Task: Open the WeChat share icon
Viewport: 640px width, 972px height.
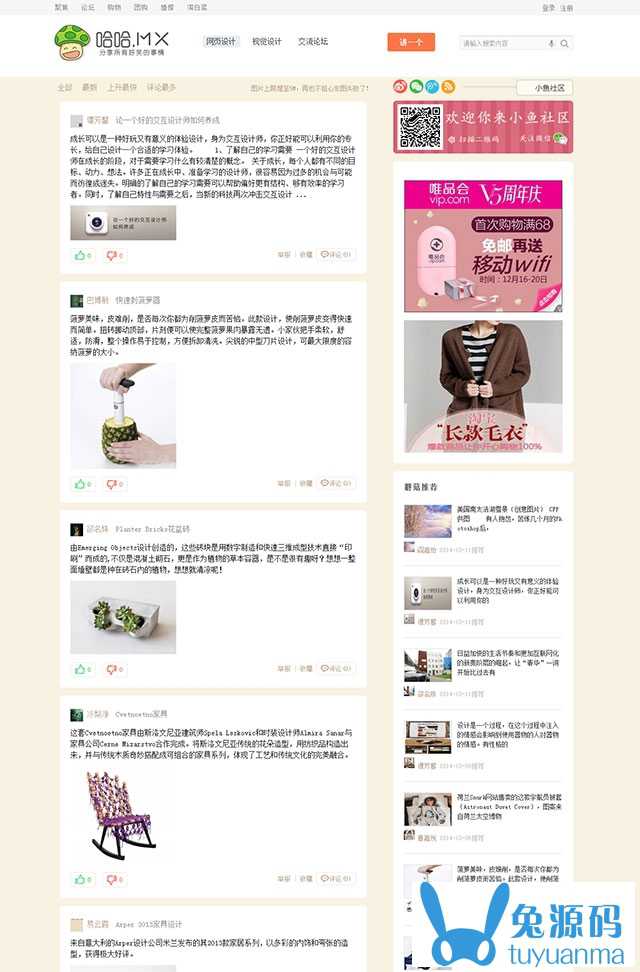Action: [x=416, y=87]
